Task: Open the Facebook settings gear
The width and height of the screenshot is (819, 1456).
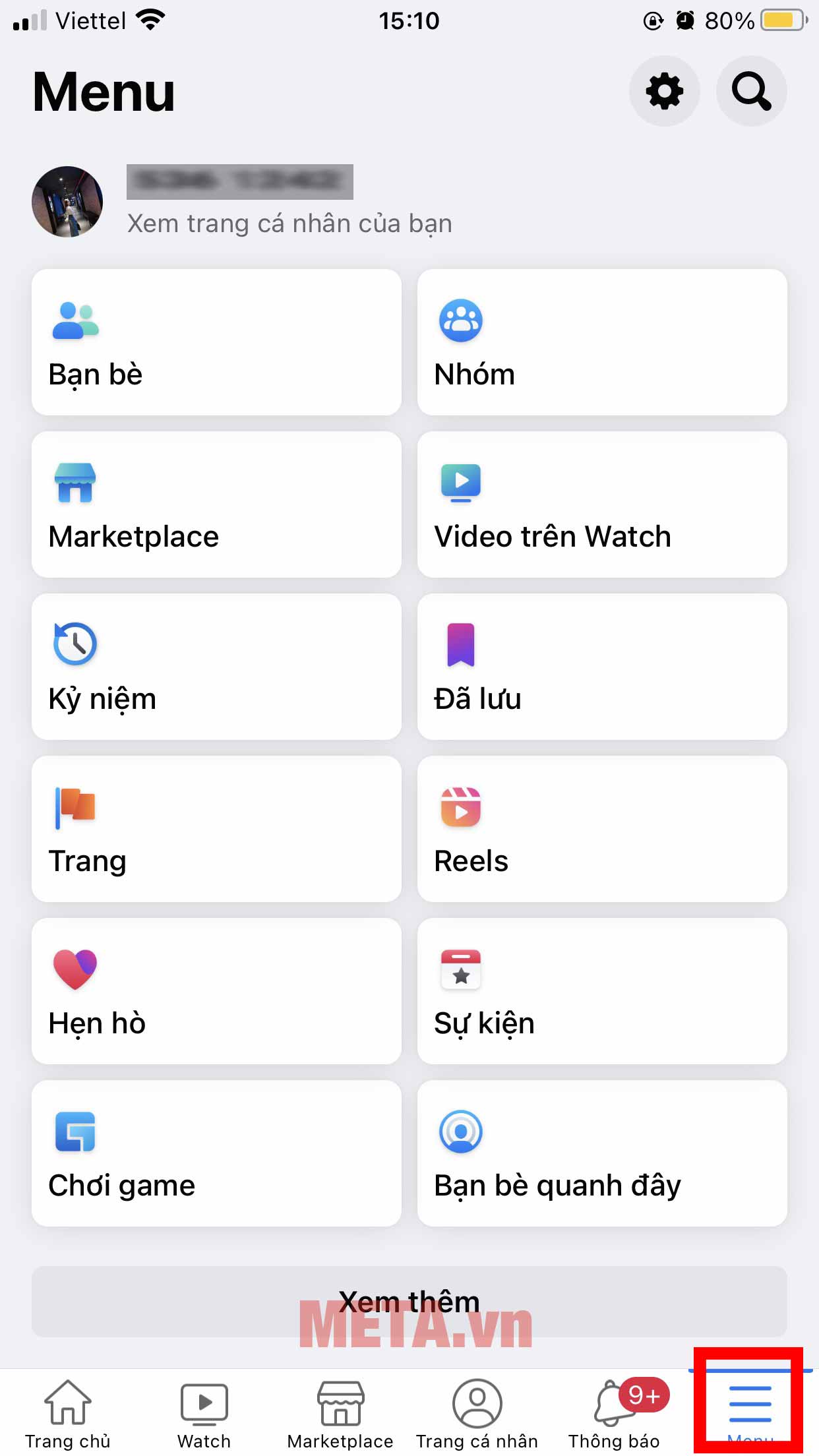Action: pyautogui.click(x=665, y=91)
